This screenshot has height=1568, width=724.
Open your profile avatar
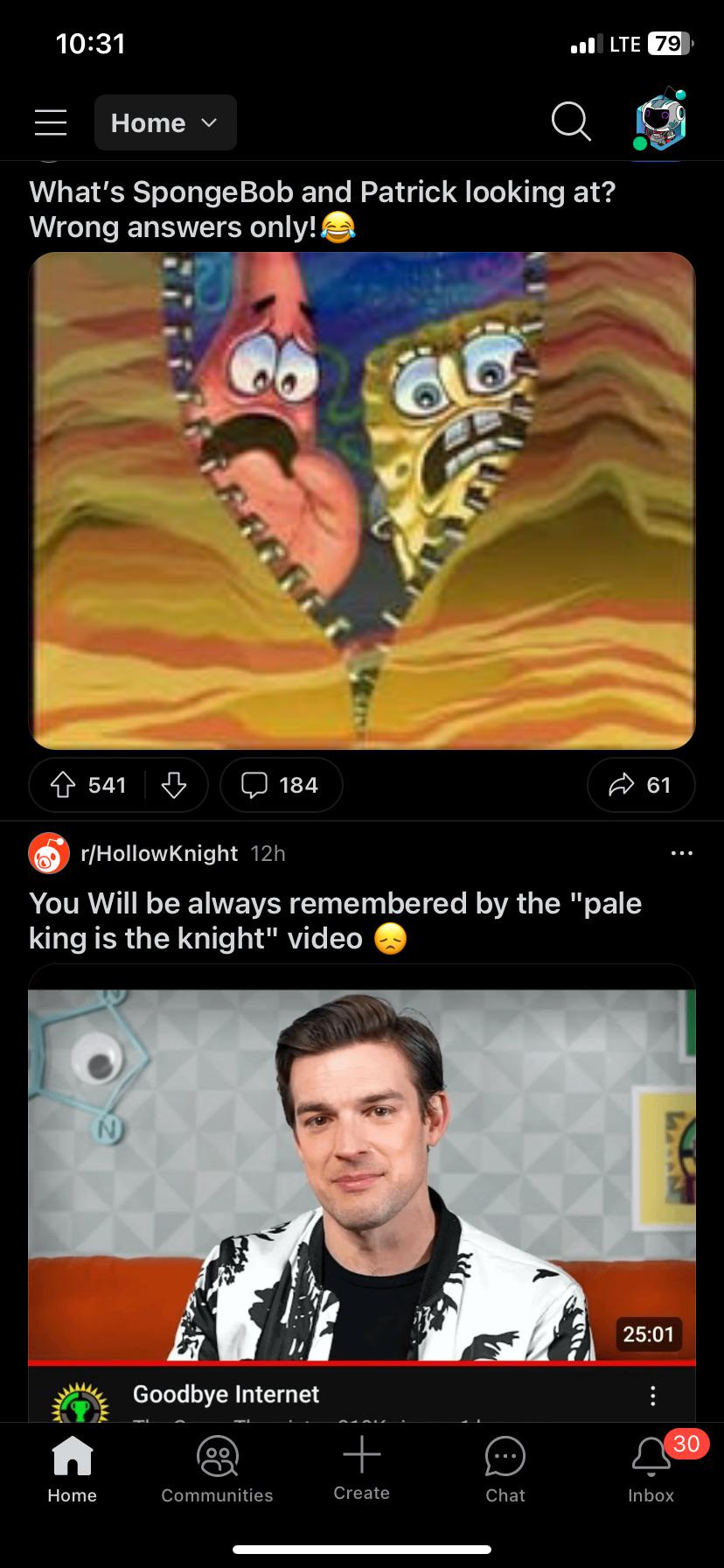click(x=661, y=121)
